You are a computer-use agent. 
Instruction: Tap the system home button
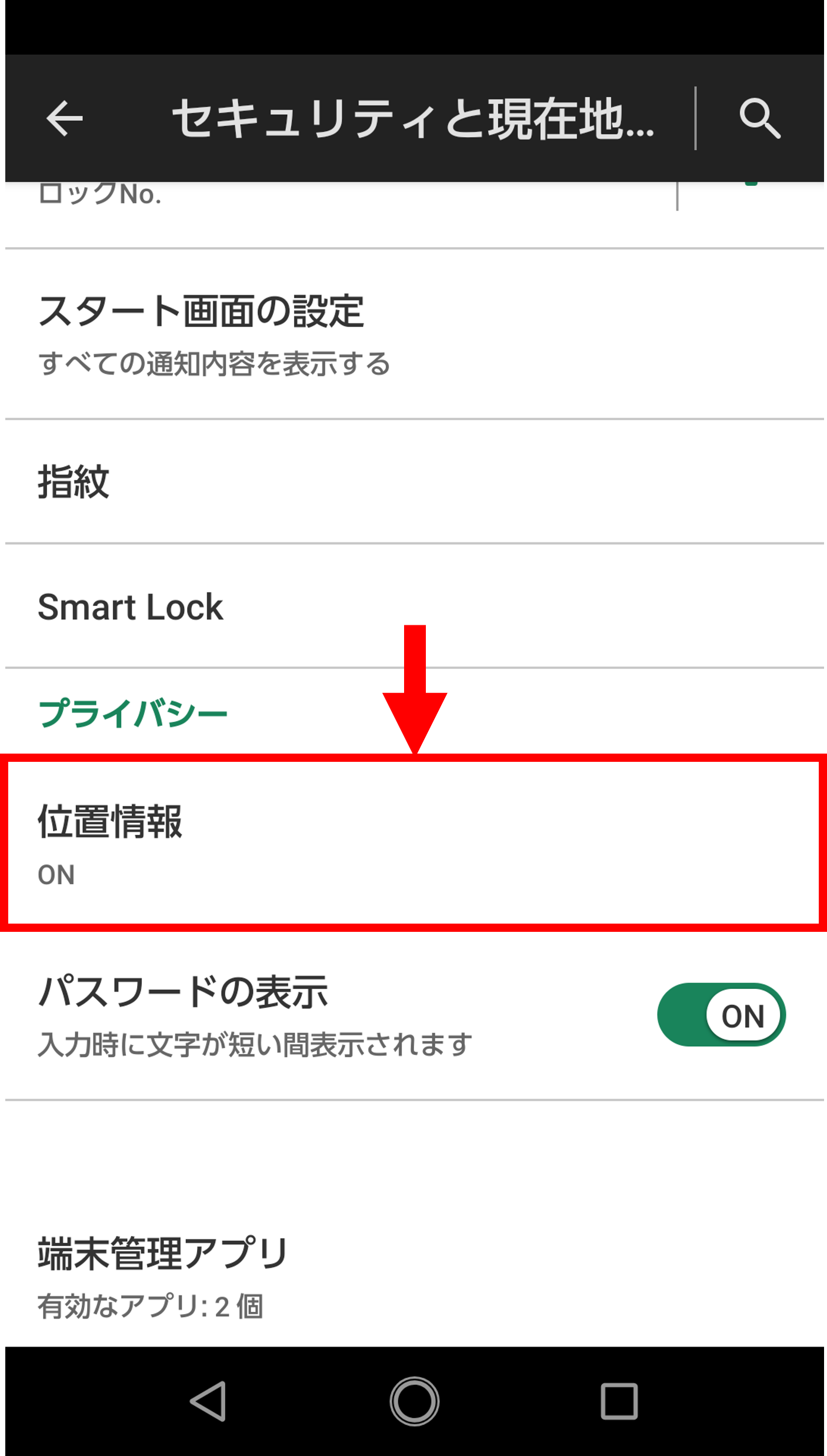point(415,1401)
